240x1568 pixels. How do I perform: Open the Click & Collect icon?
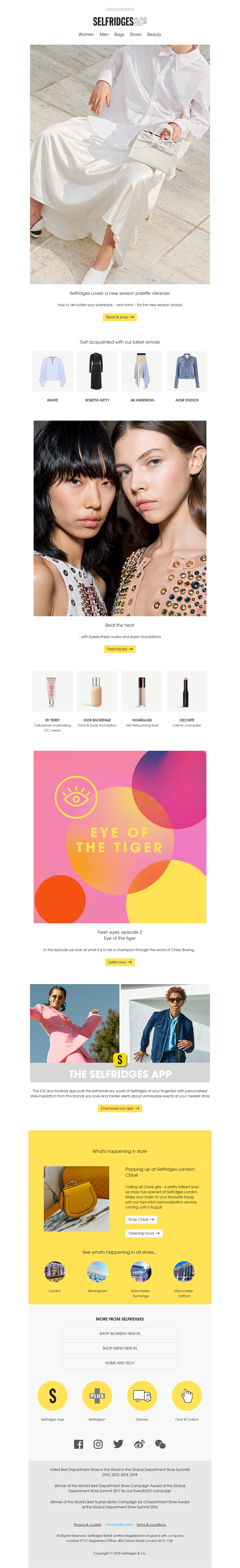coord(186,1395)
